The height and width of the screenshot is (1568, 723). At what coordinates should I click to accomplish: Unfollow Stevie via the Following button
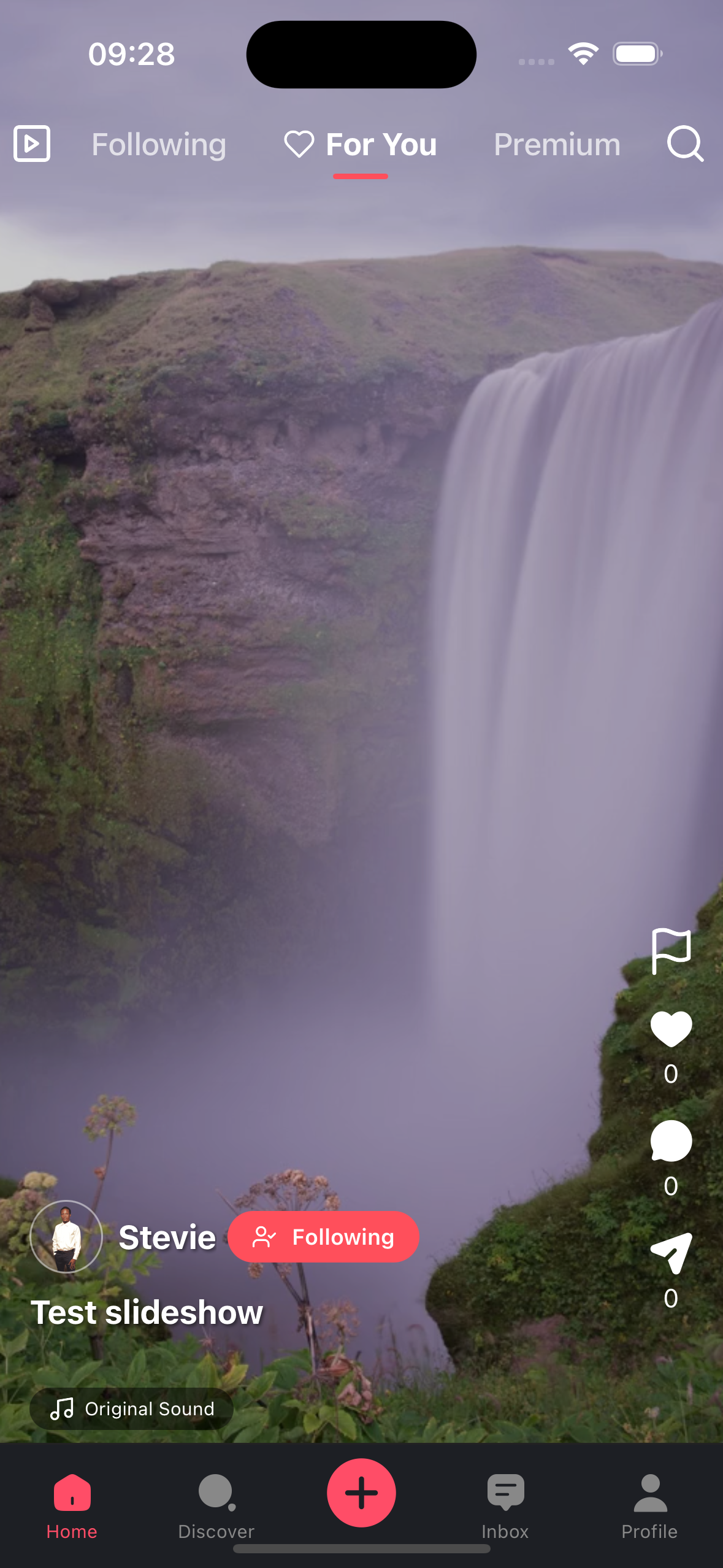(x=323, y=1237)
